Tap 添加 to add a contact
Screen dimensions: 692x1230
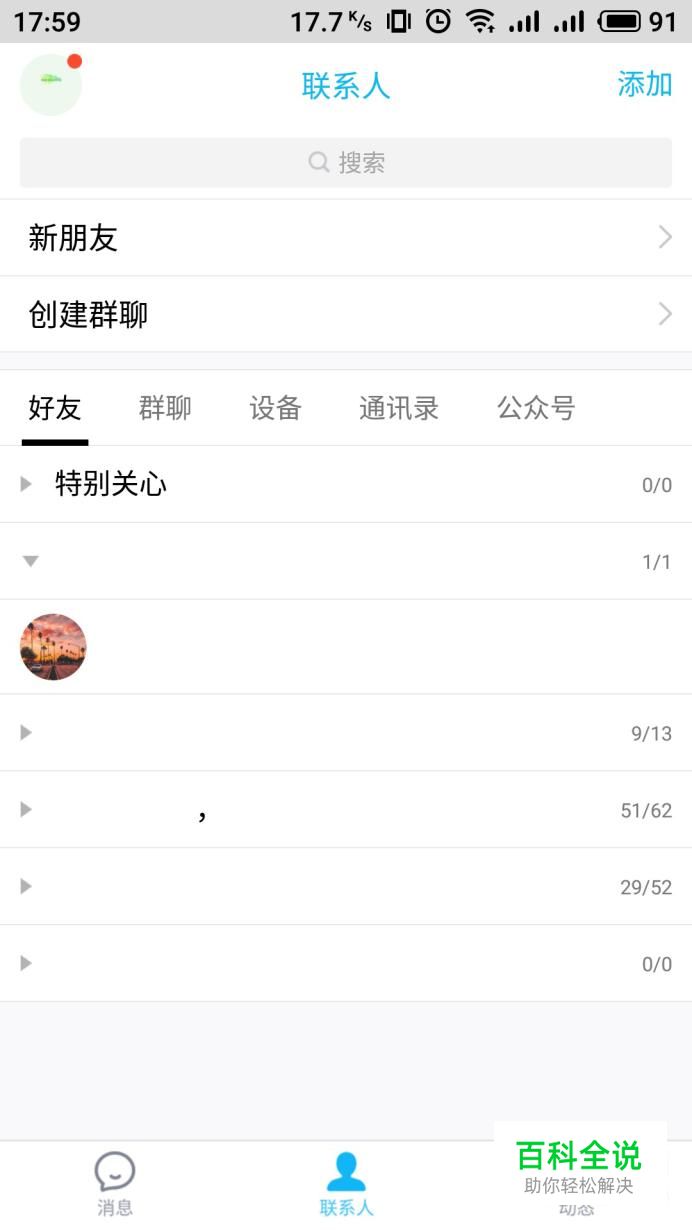(644, 85)
